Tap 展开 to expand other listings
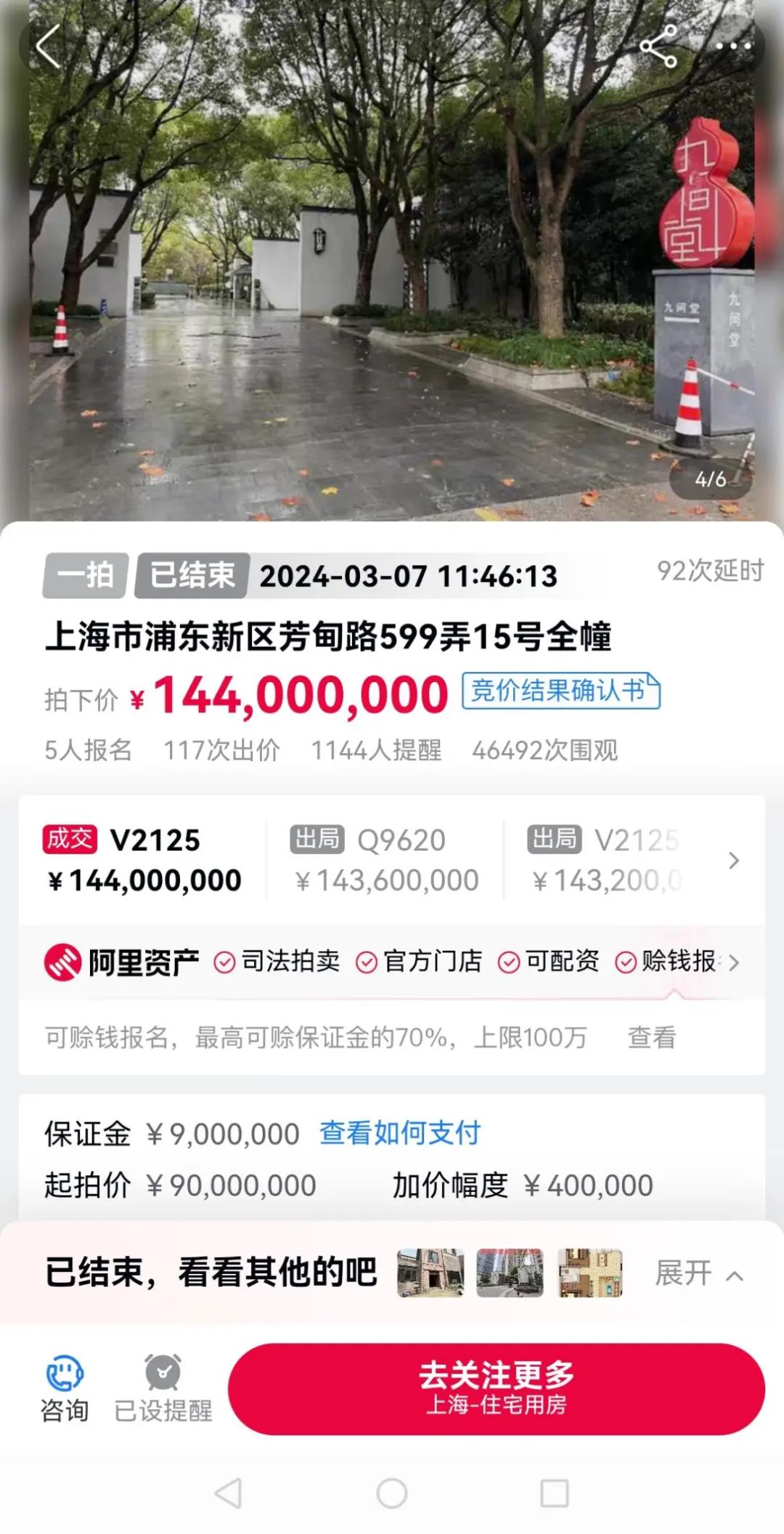The image size is (784, 1534). click(x=698, y=1273)
